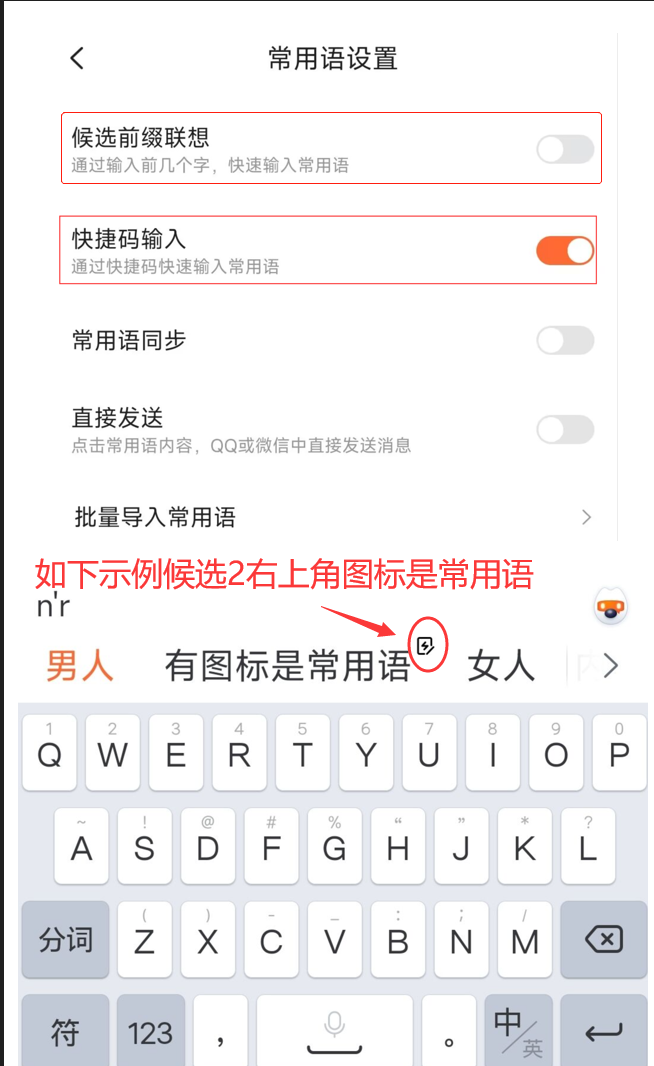Toggle 常用语同步 on
654x1066 pixels.
pyautogui.click(x=565, y=341)
